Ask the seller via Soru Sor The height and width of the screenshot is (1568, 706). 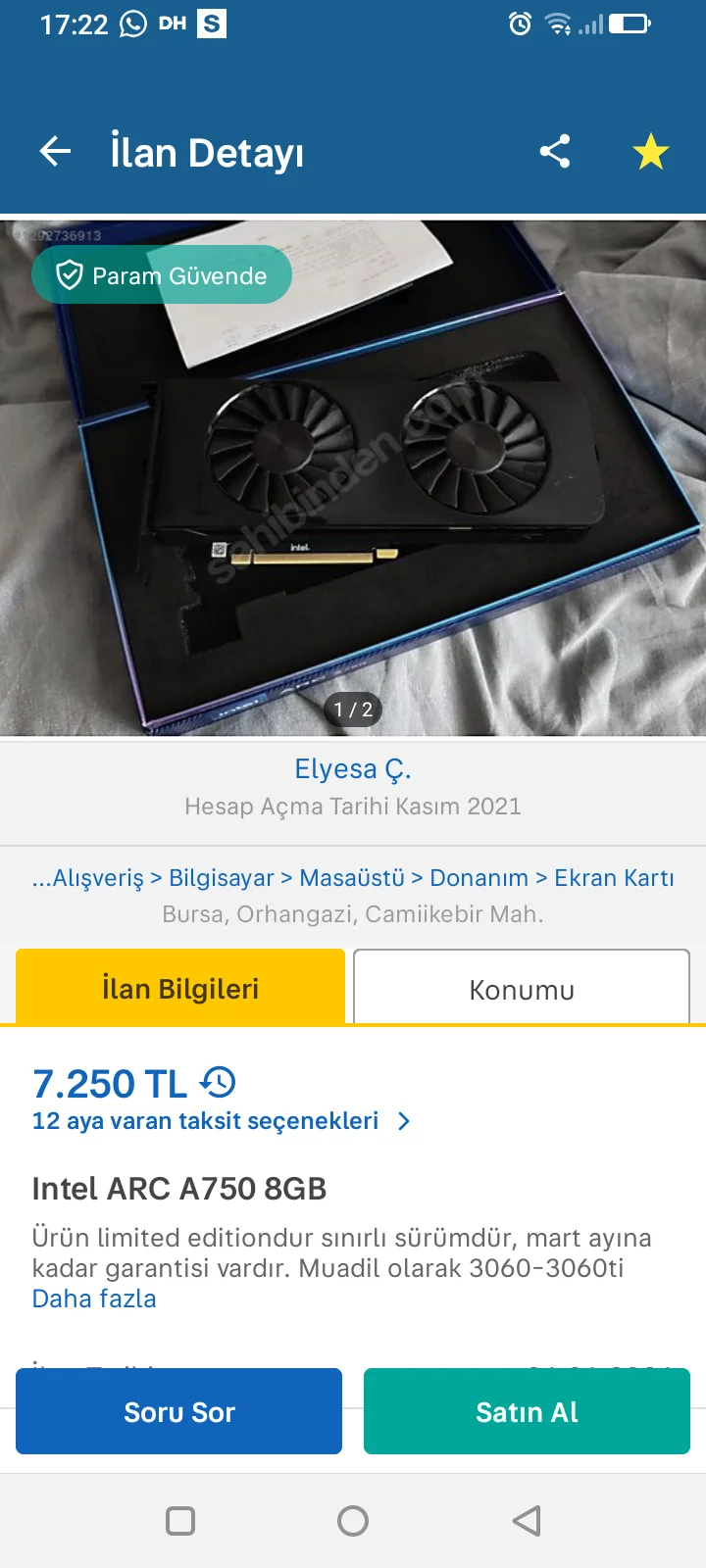[179, 1411]
